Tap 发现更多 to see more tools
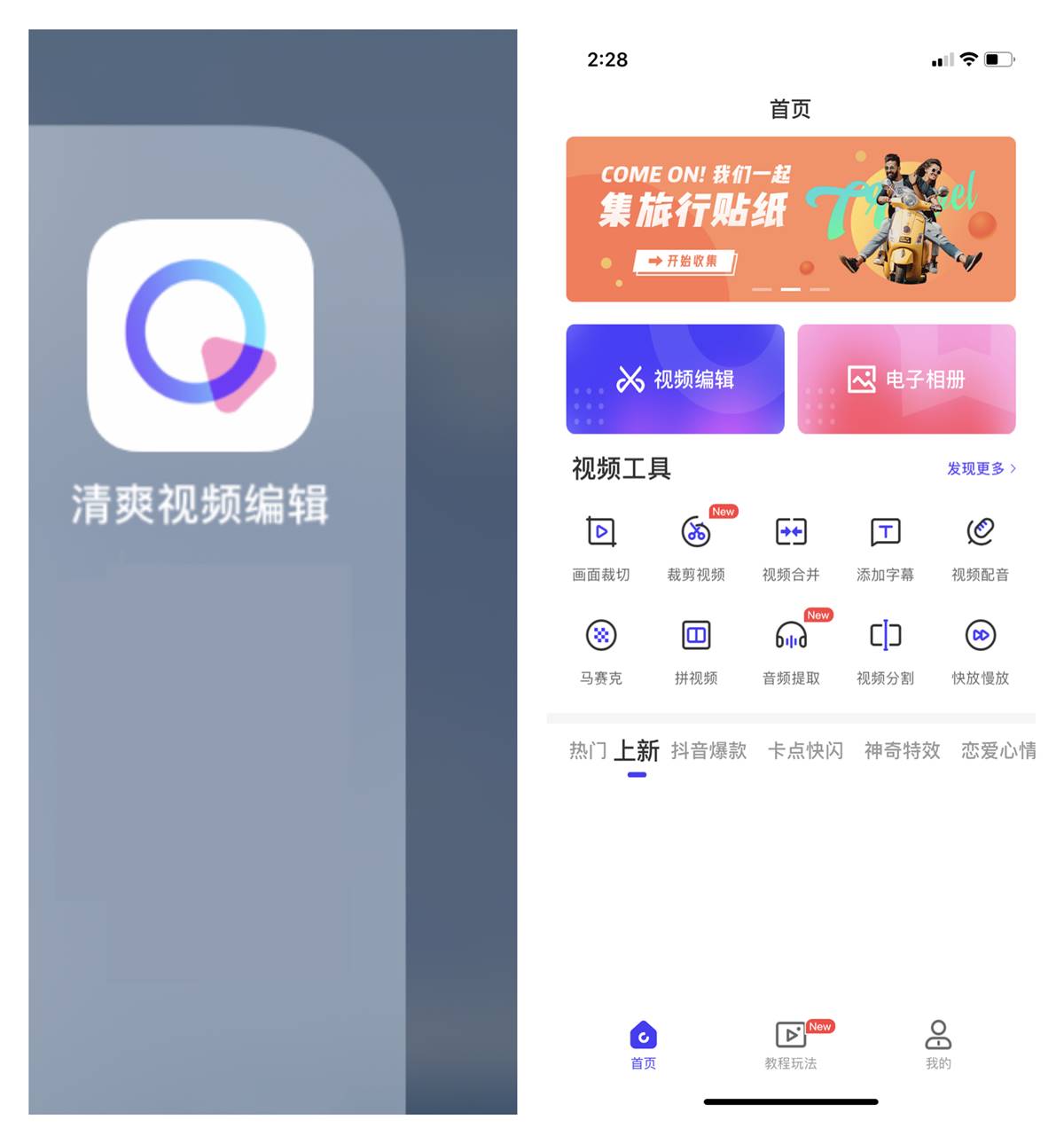This screenshot has height=1144, width=1064. coord(980,468)
